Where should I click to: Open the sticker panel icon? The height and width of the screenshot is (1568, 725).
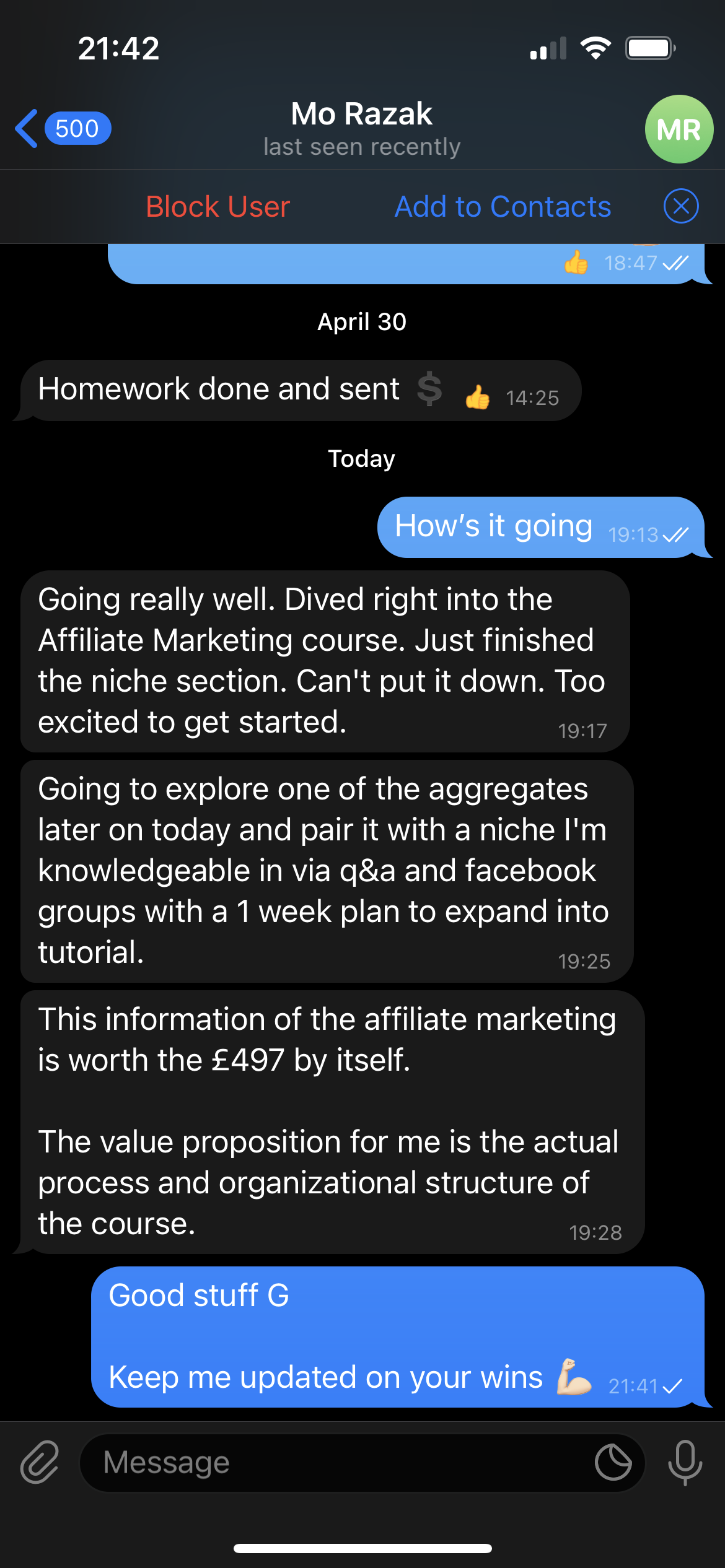pos(613,1462)
